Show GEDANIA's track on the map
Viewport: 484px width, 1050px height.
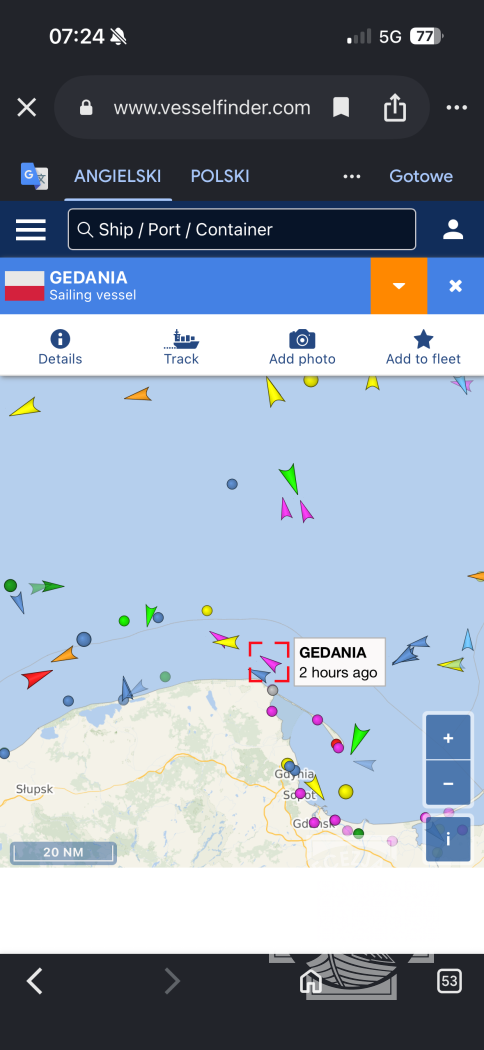[181, 348]
